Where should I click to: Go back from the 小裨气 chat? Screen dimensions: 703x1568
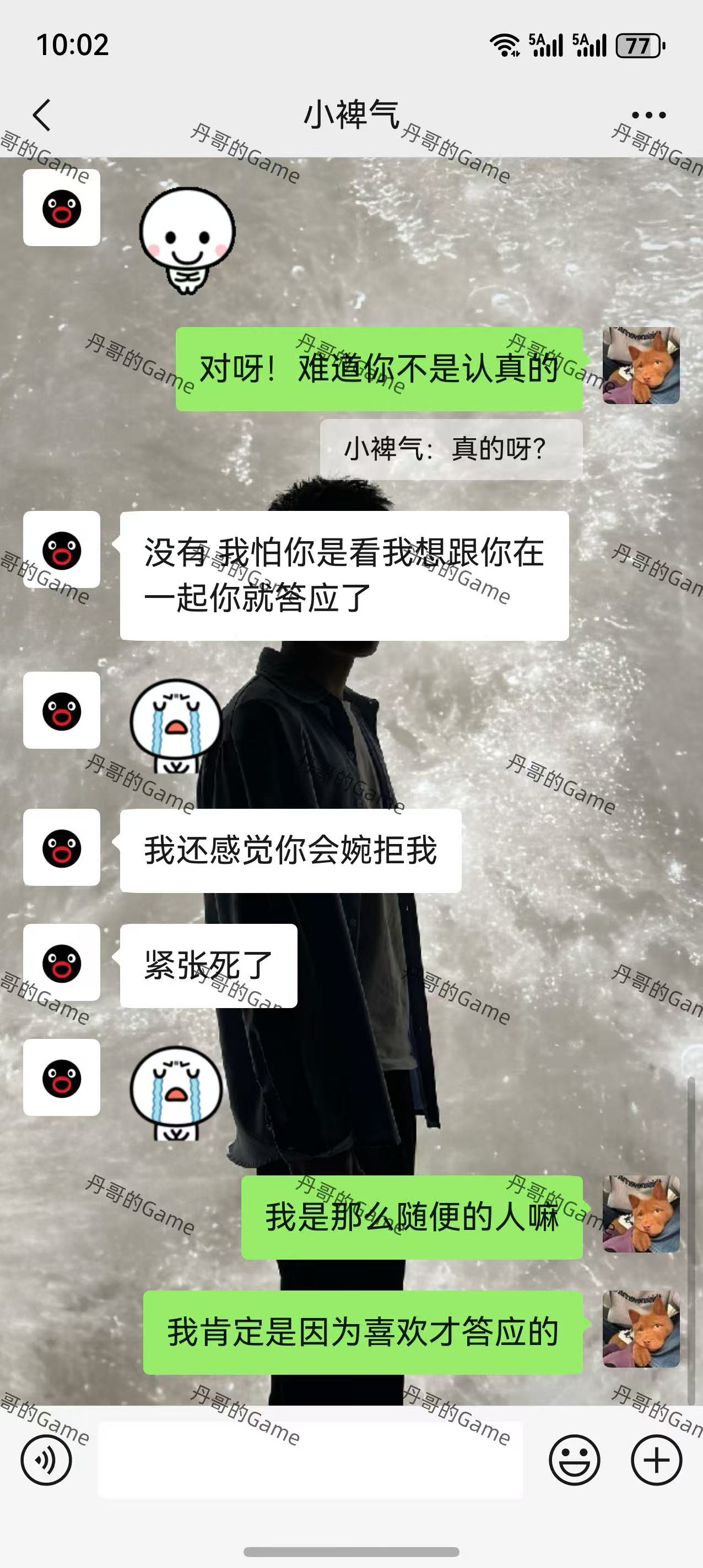pyautogui.click(x=41, y=115)
